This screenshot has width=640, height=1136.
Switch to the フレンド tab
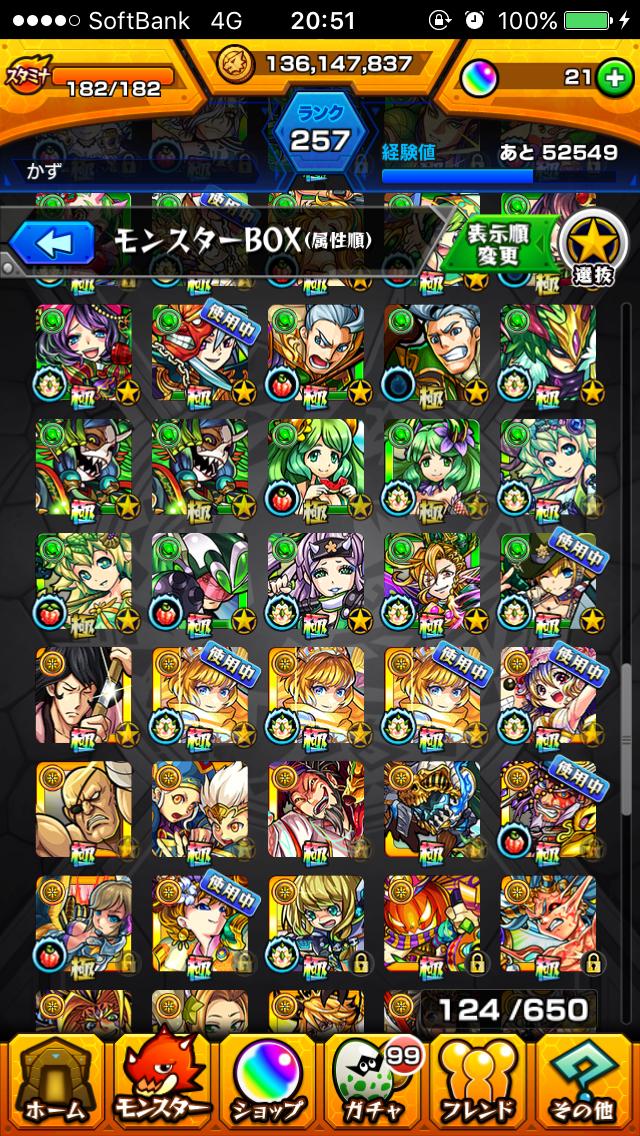479,1082
